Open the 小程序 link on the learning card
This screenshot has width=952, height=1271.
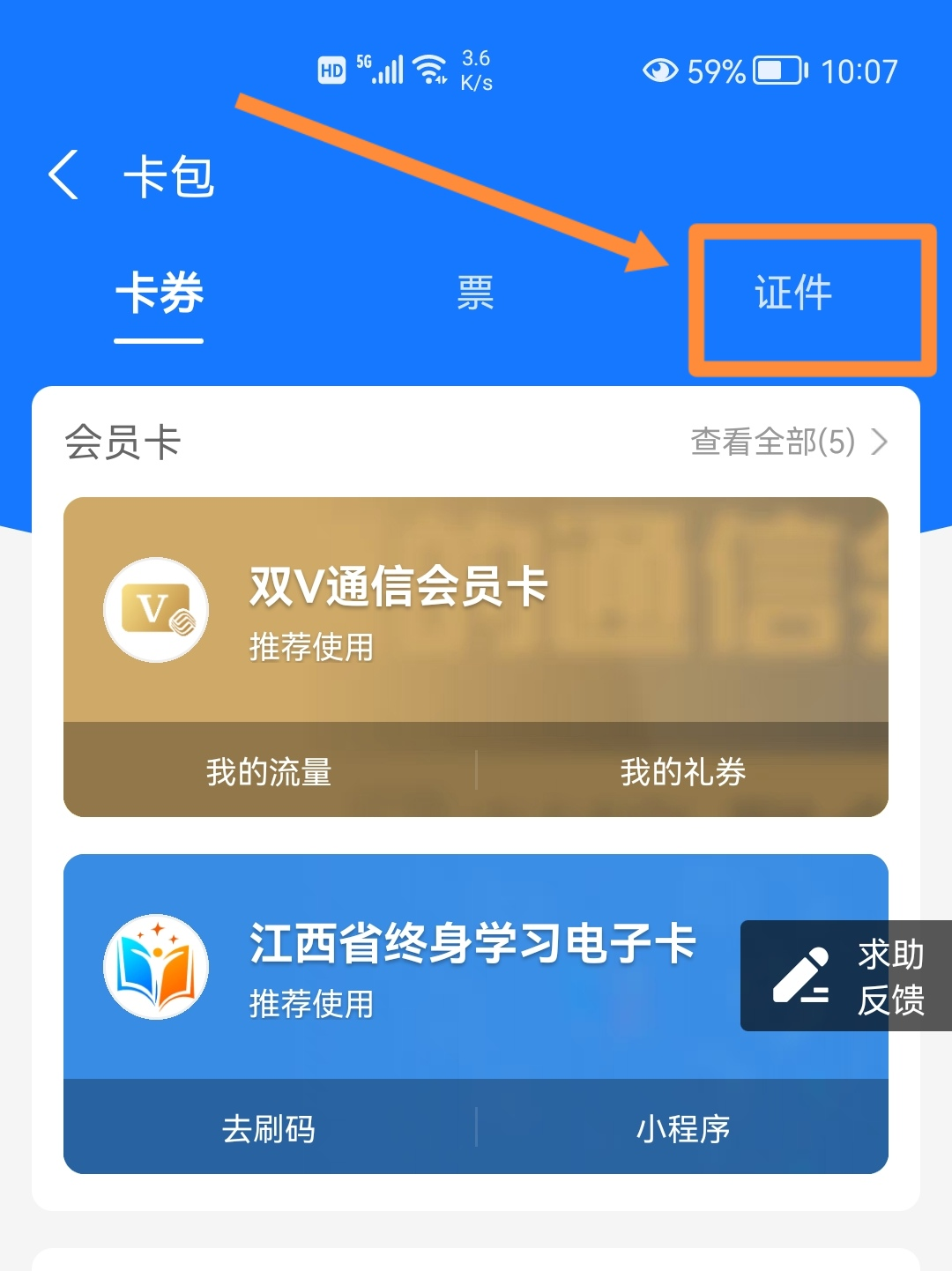[x=683, y=1128]
